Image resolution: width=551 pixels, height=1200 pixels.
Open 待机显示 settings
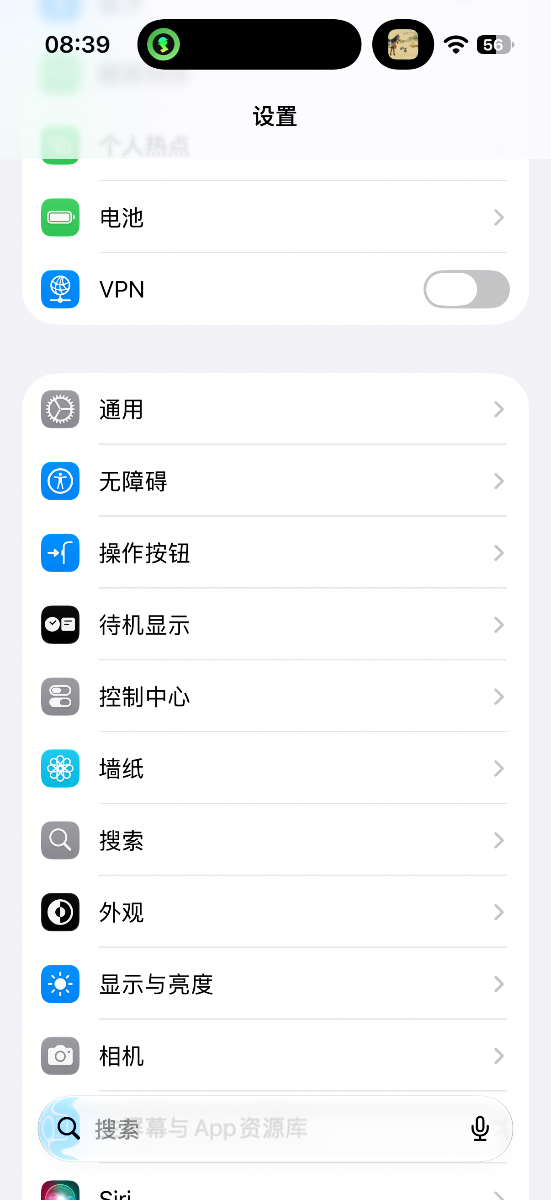coord(275,625)
